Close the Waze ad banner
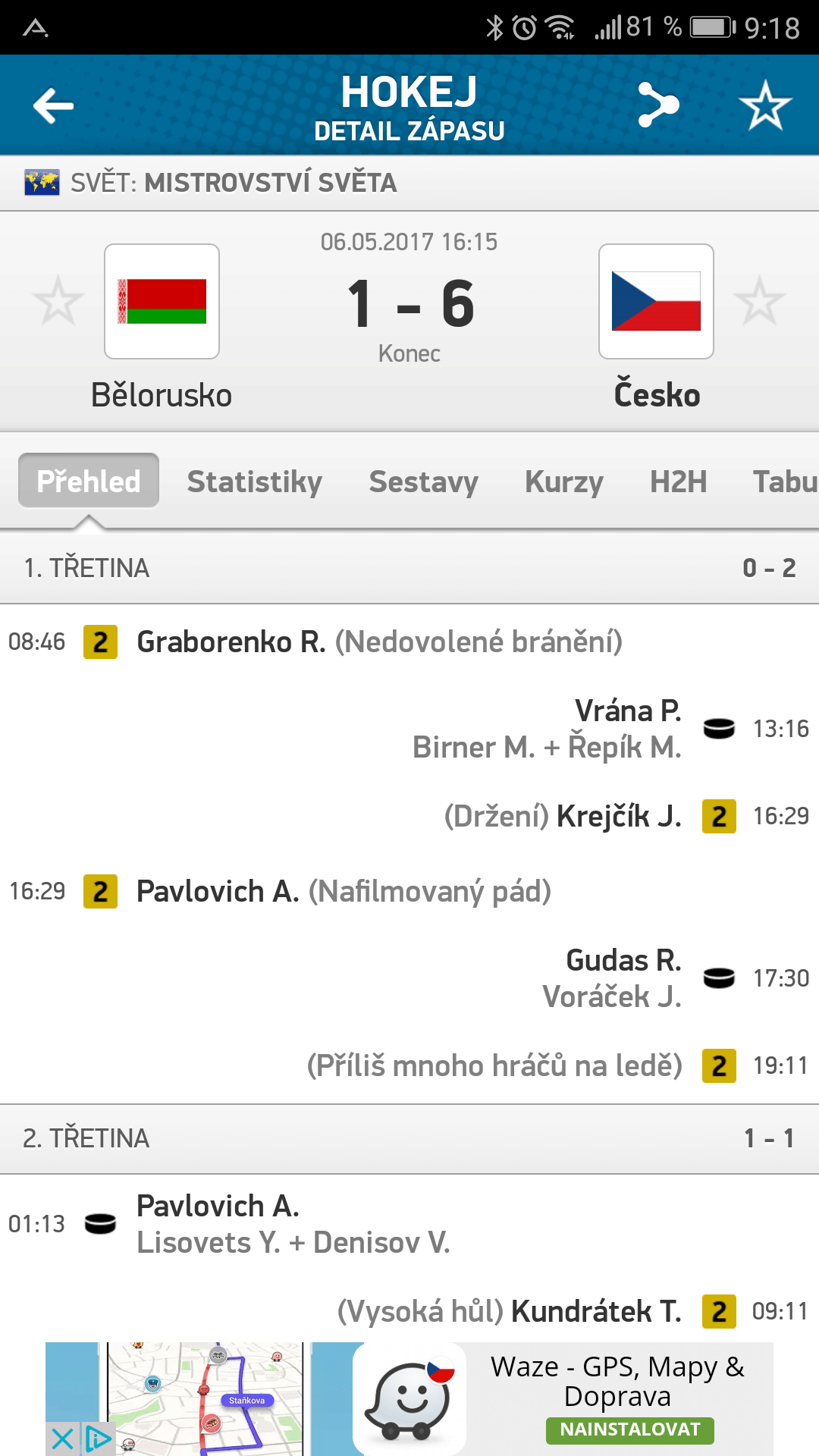This screenshot has height=1456, width=819. coord(62,1439)
